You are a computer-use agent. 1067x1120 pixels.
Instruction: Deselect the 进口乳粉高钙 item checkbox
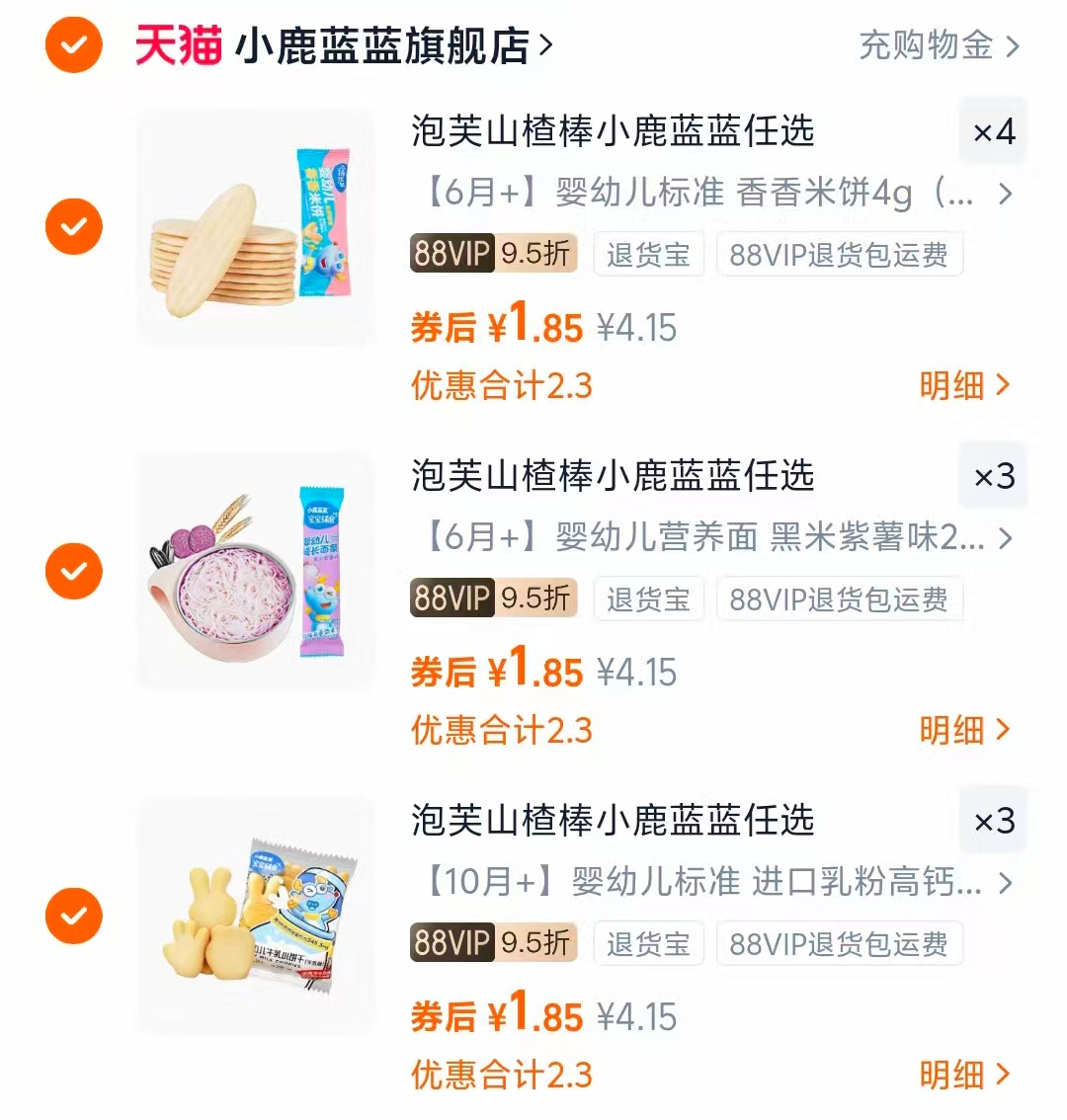click(x=73, y=915)
